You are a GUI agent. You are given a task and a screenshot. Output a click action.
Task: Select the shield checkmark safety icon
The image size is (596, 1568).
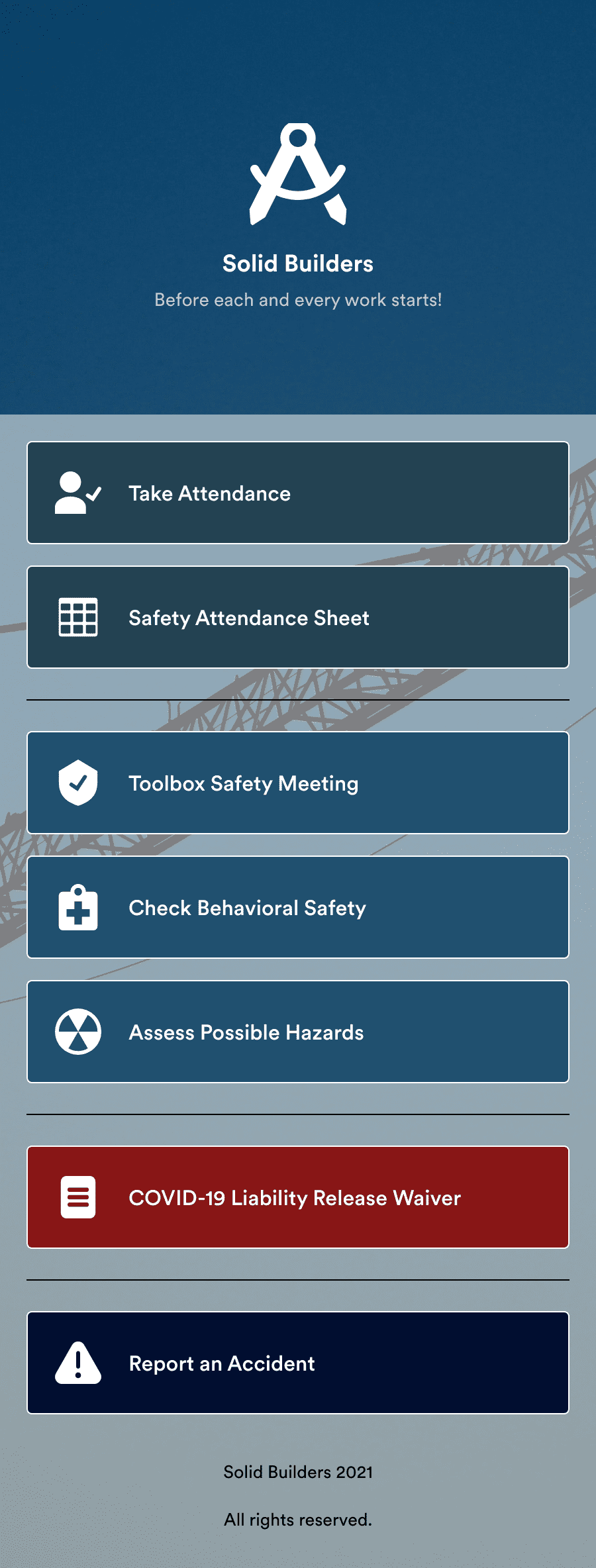tap(77, 783)
